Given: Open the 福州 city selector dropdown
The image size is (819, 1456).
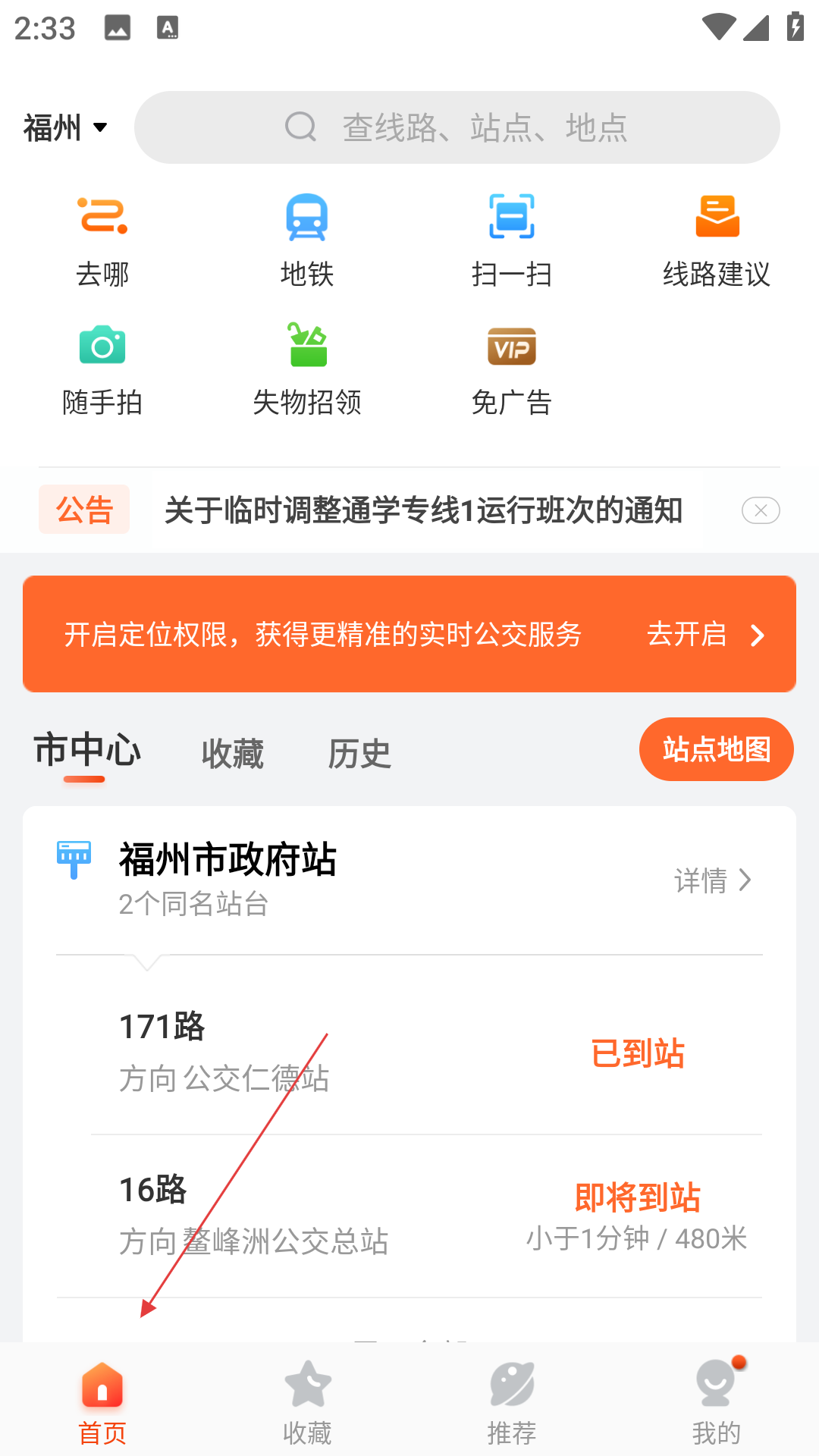Looking at the screenshot, I should pyautogui.click(x=65, y=127).
